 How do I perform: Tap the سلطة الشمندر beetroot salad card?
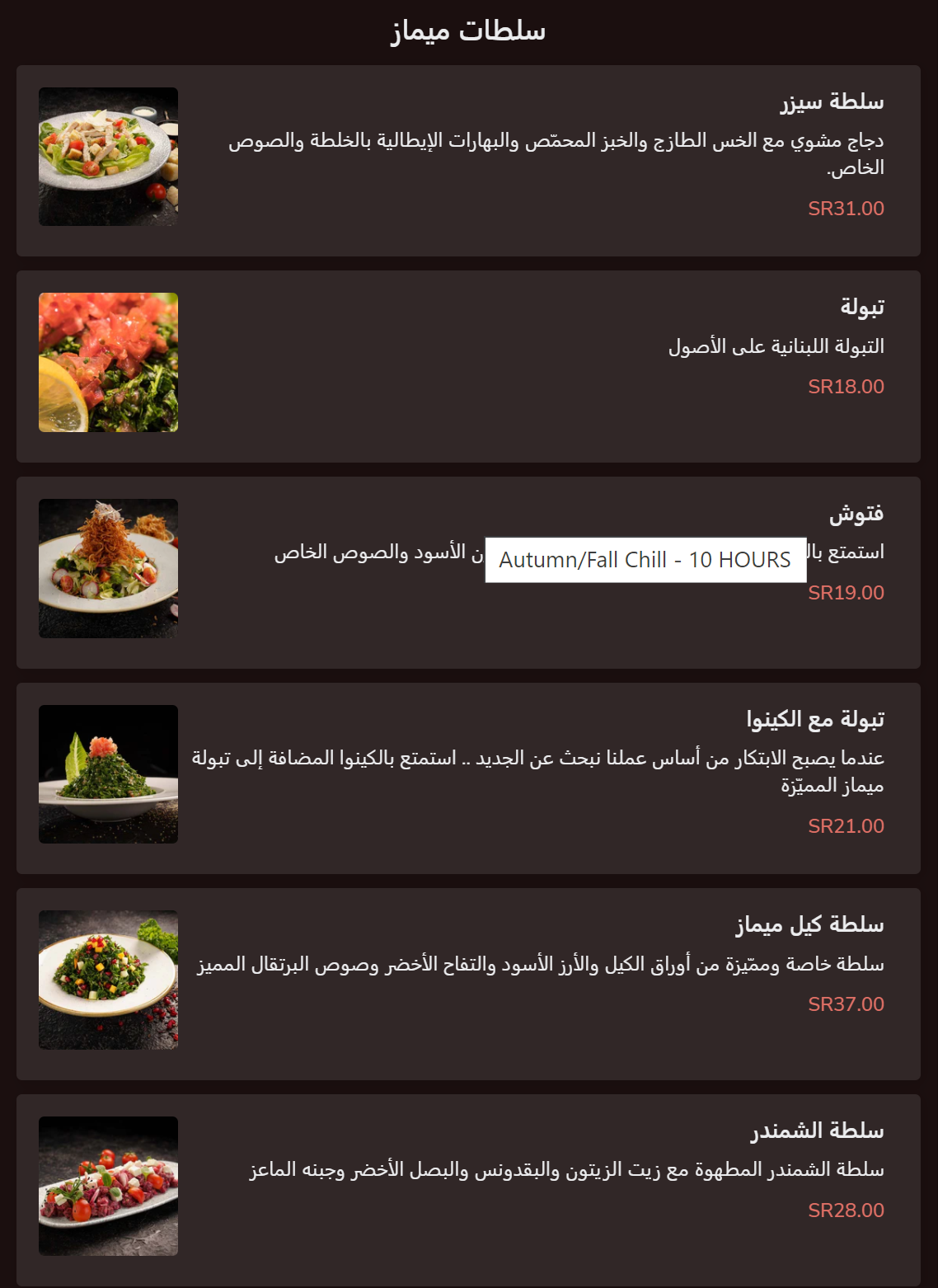point(468,1189)
